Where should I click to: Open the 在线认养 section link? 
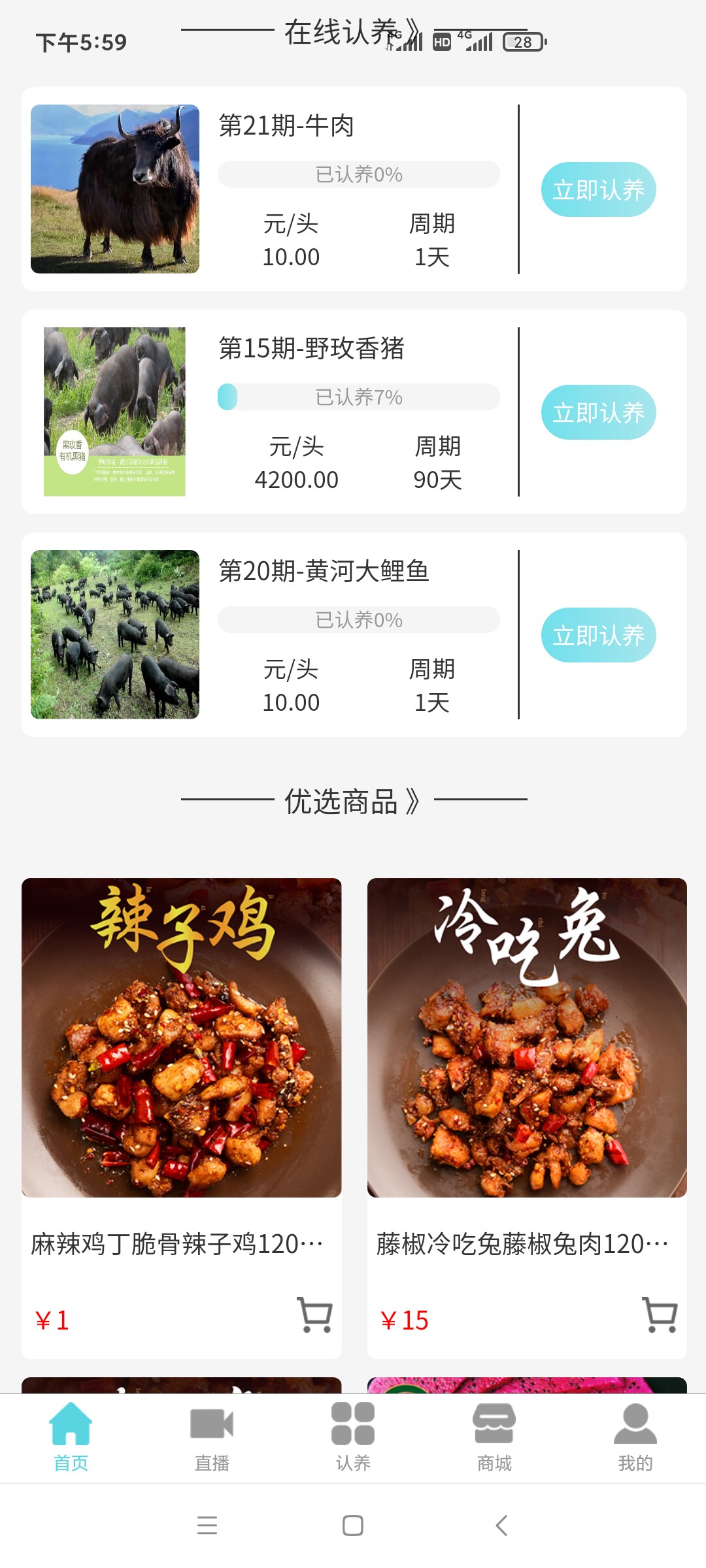tap(353, 31)
